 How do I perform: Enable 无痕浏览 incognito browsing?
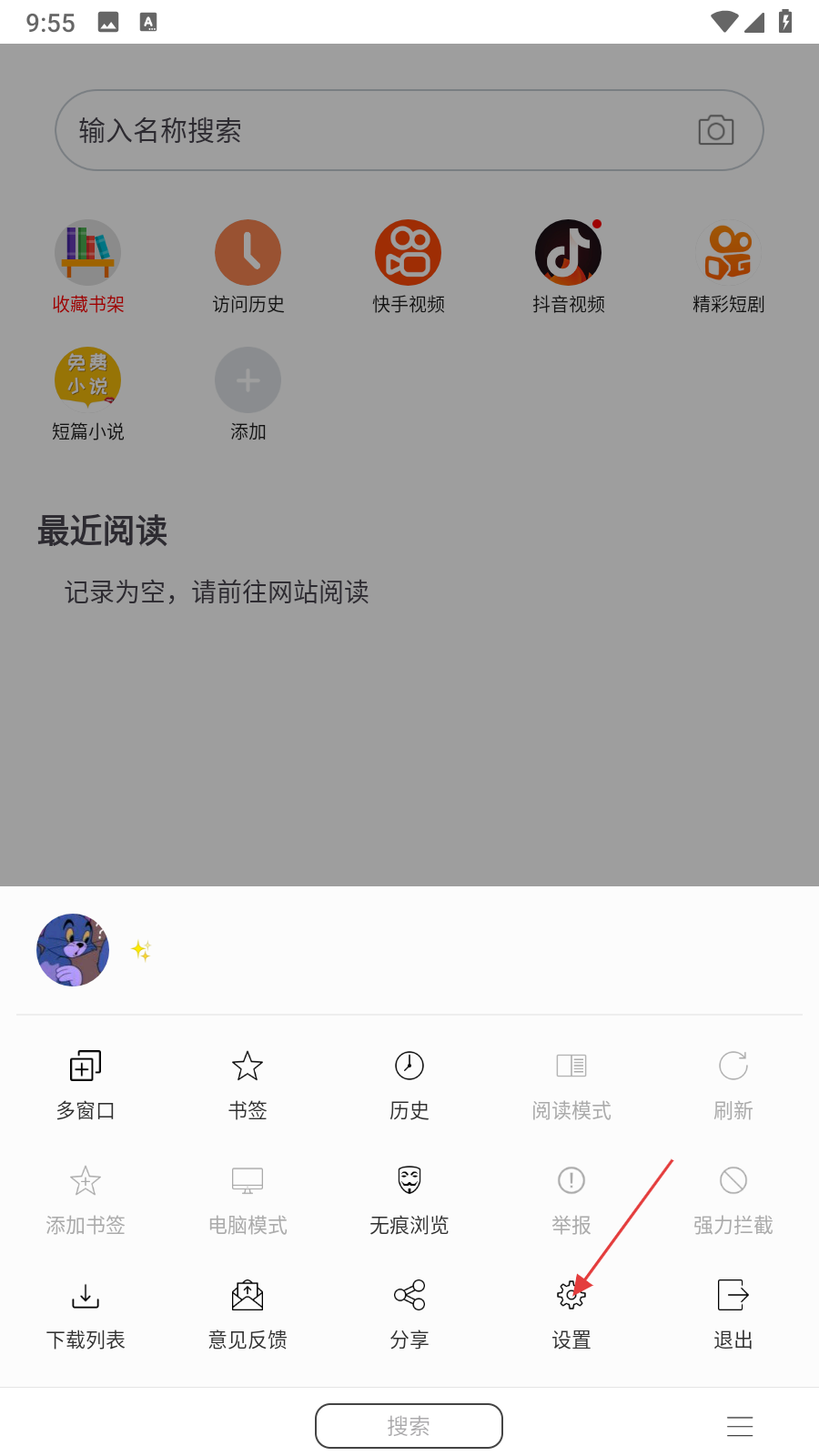click(x=409, y=1198)
